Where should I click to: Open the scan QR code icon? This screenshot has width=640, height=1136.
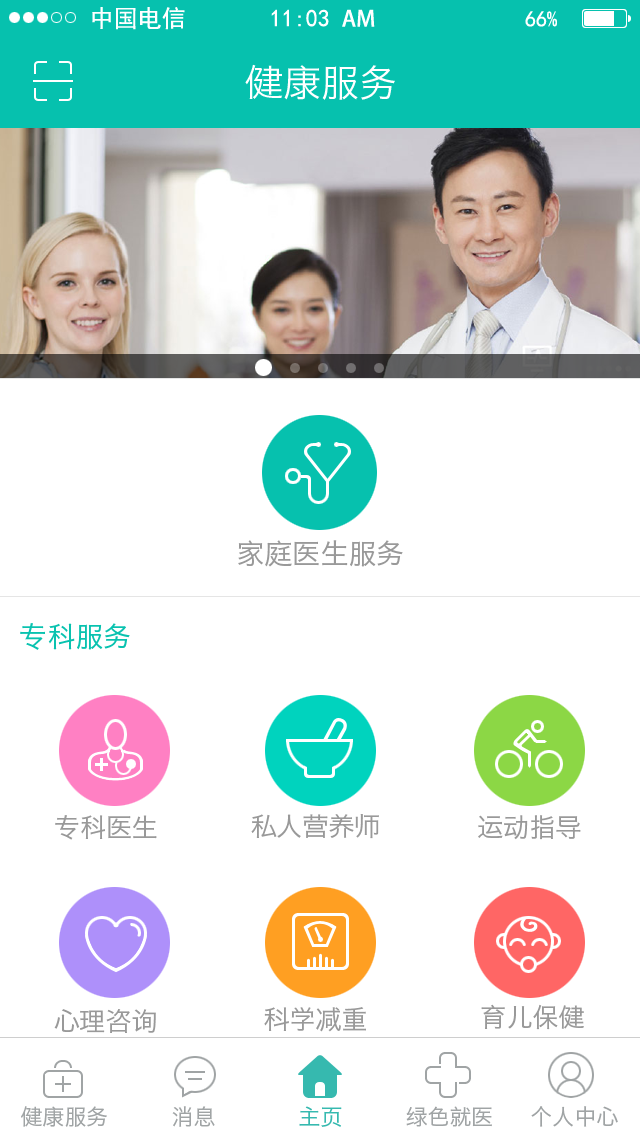(53, 81)
